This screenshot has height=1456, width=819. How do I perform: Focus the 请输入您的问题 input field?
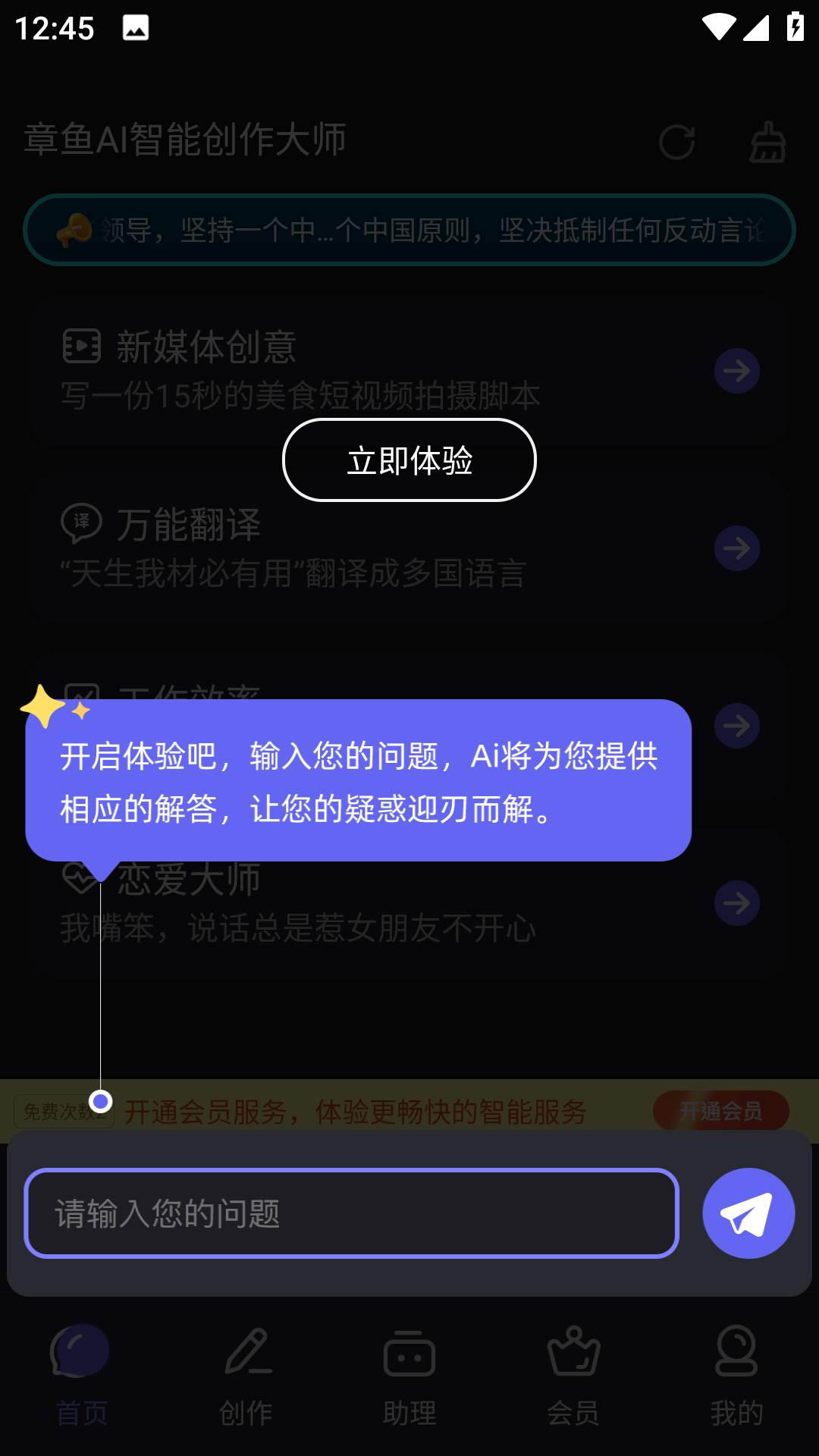click(x=351, y=1213)
